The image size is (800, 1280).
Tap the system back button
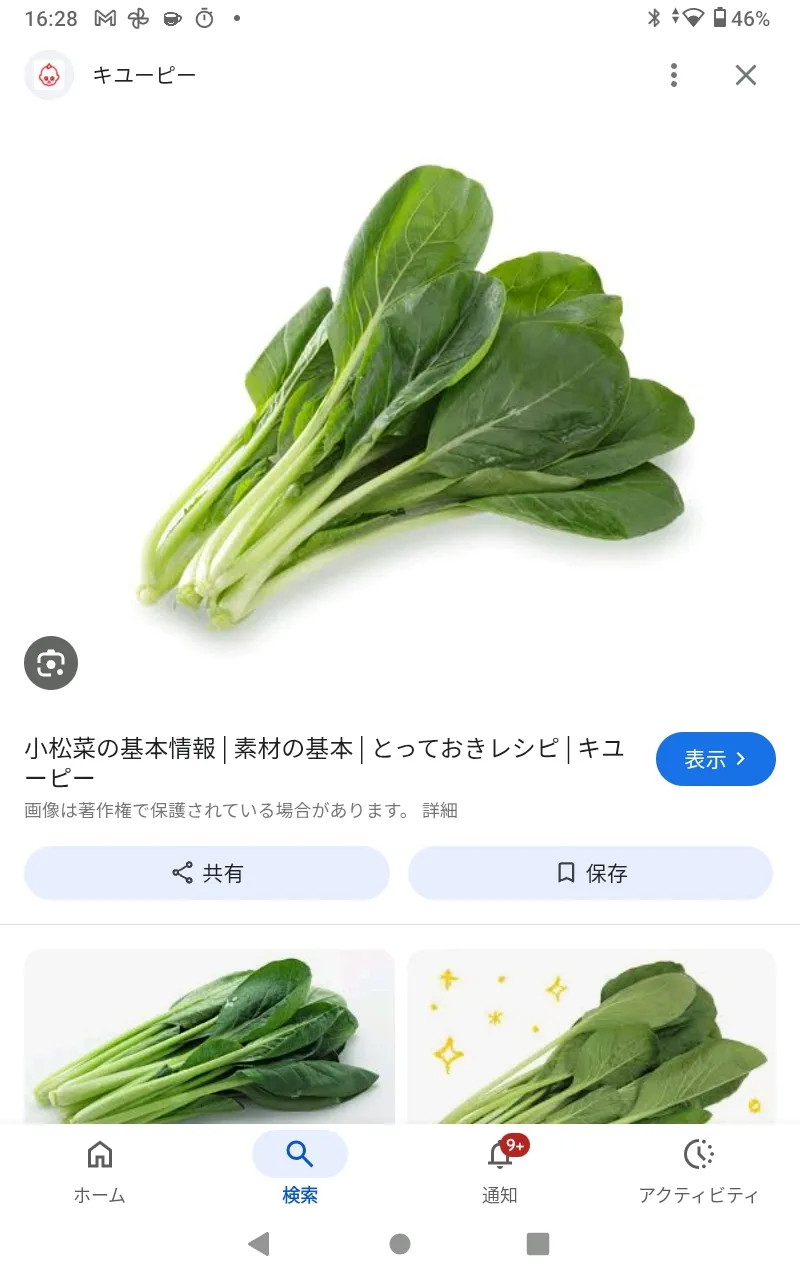(x=259, y=1243)
